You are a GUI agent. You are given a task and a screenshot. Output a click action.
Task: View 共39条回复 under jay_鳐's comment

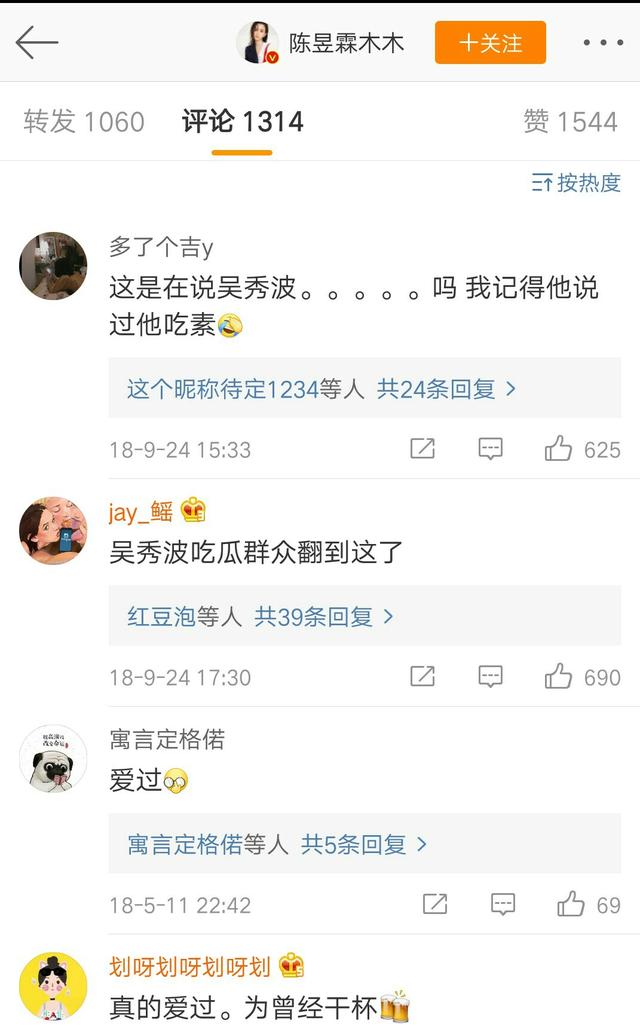click(x=324, y=617)
